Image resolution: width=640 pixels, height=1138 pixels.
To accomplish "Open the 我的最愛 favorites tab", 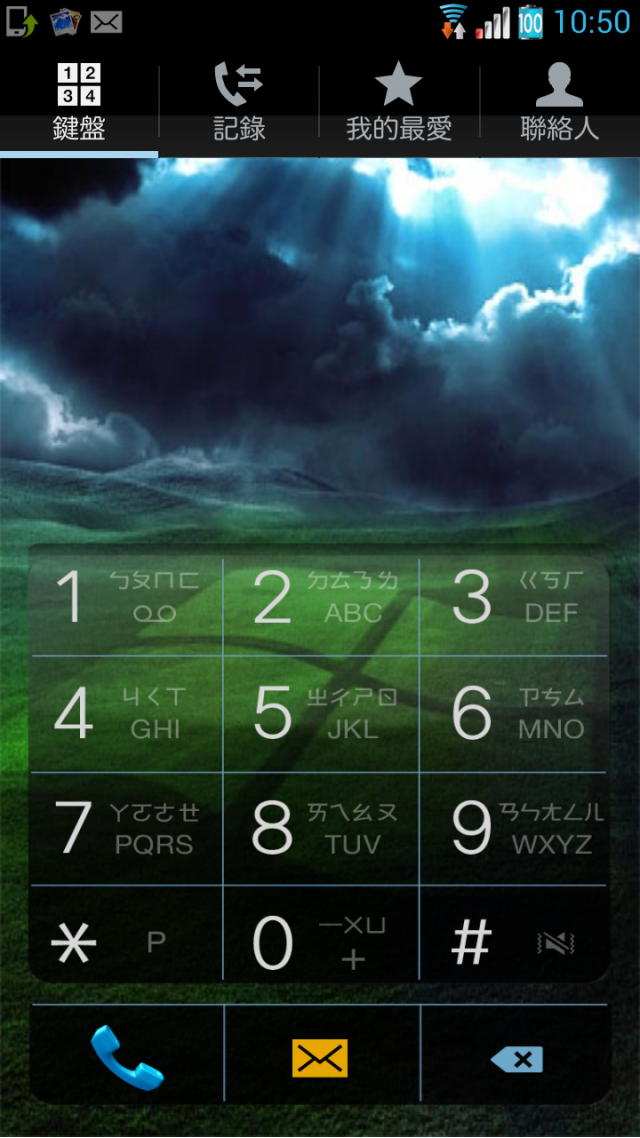I will pos(399,102).
